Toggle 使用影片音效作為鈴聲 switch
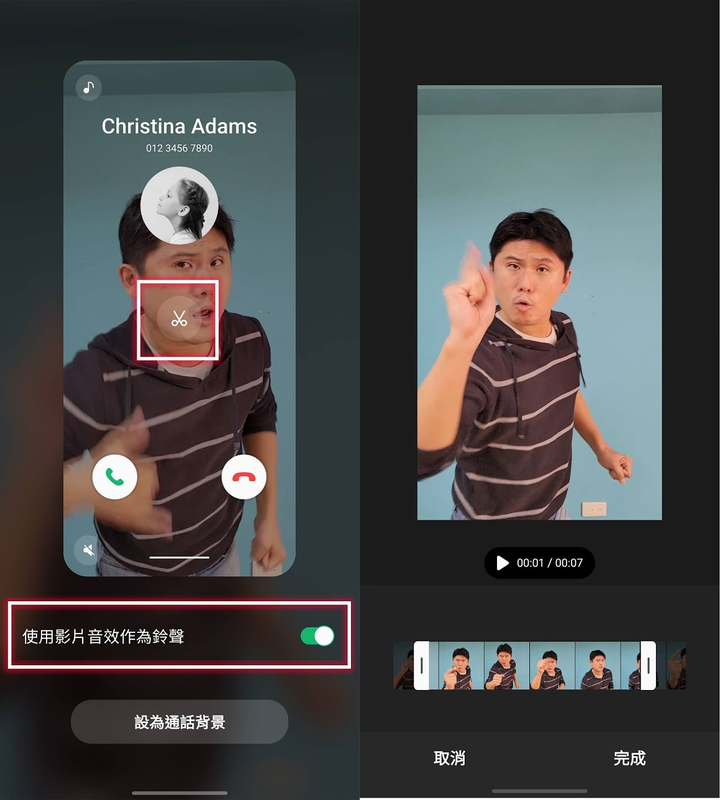 [x=317, y=636]
